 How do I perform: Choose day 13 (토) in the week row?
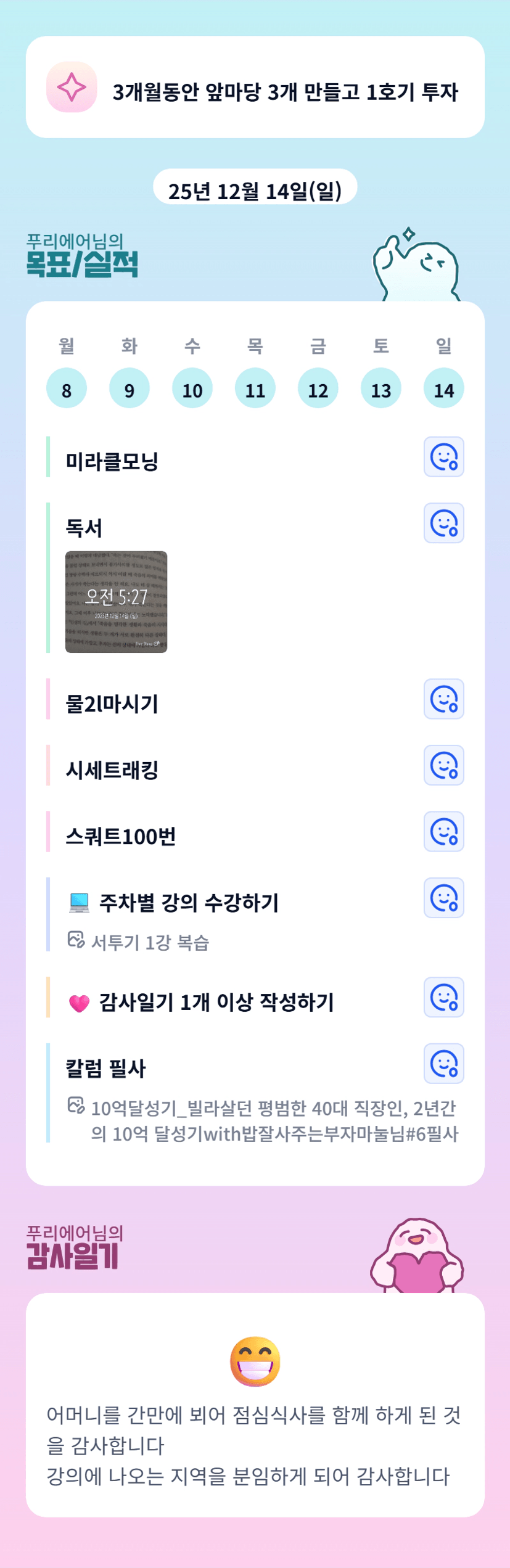click(381, 388)
